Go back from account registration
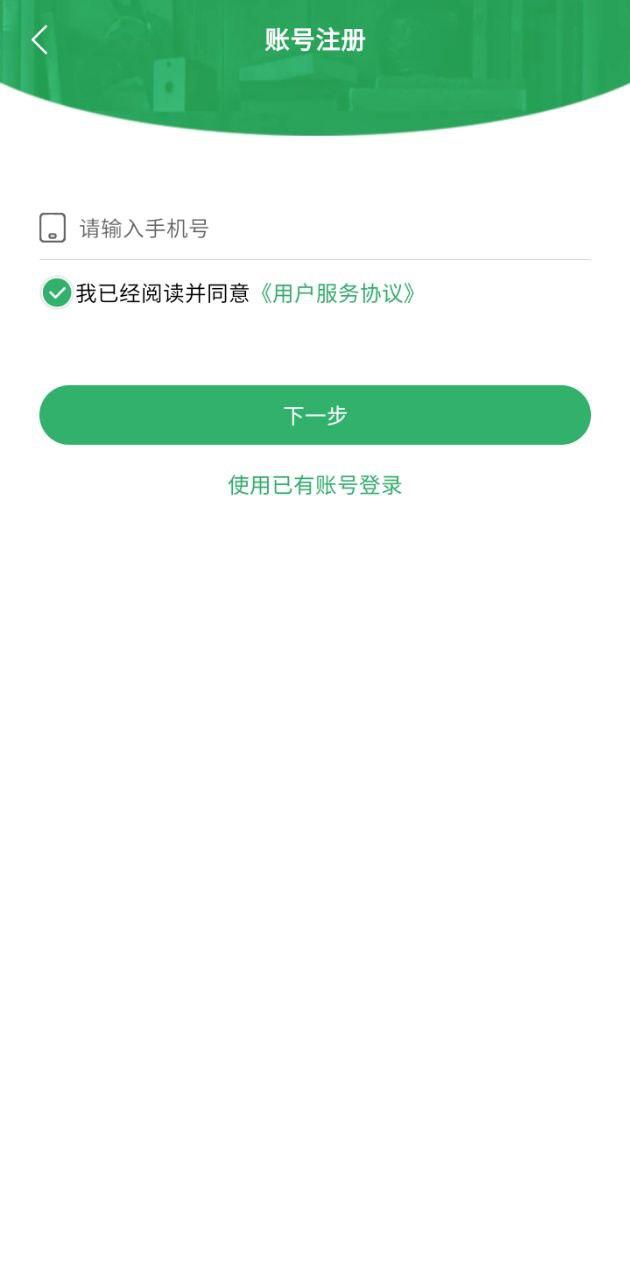The width and height of the screenshot is (630, 1280). 40,41
